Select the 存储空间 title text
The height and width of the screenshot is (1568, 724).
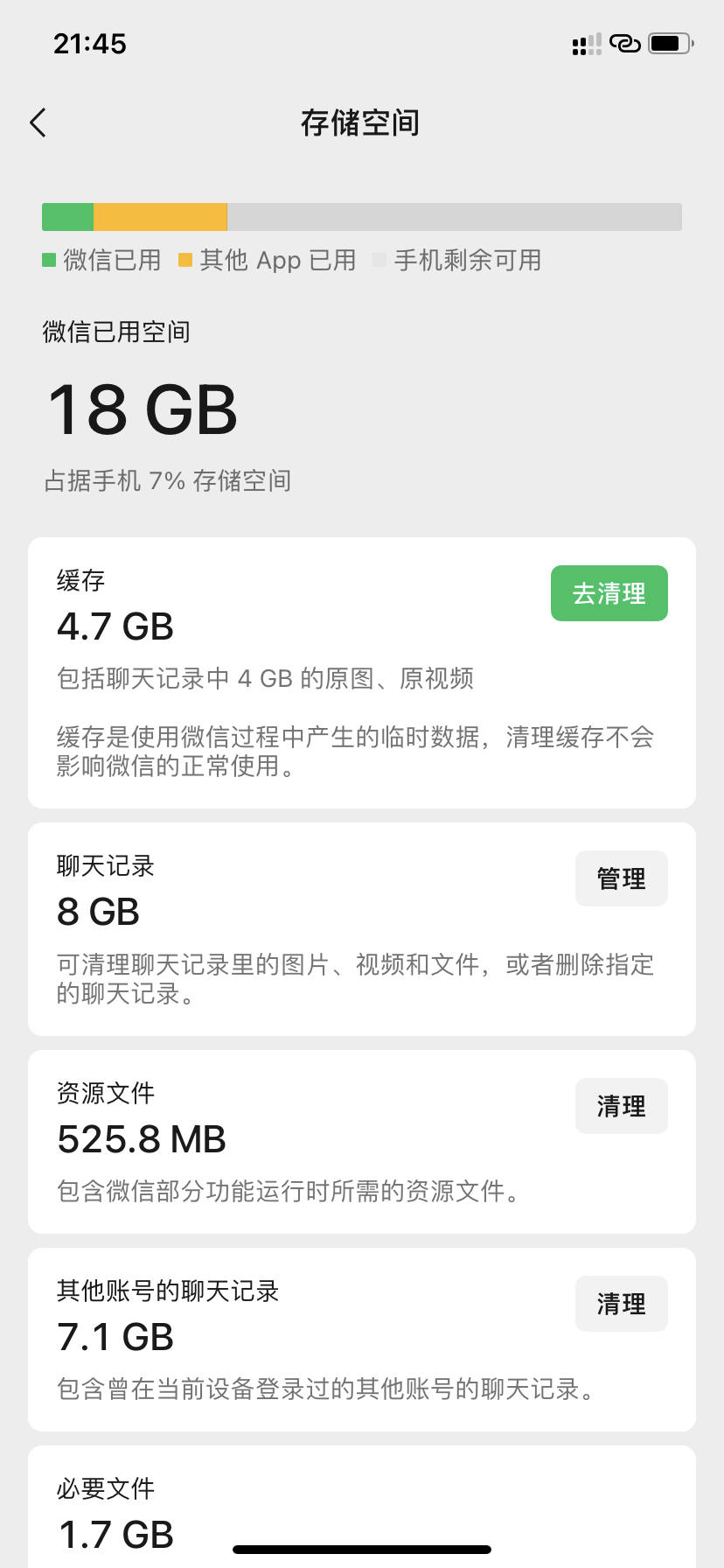coord(362,122)
